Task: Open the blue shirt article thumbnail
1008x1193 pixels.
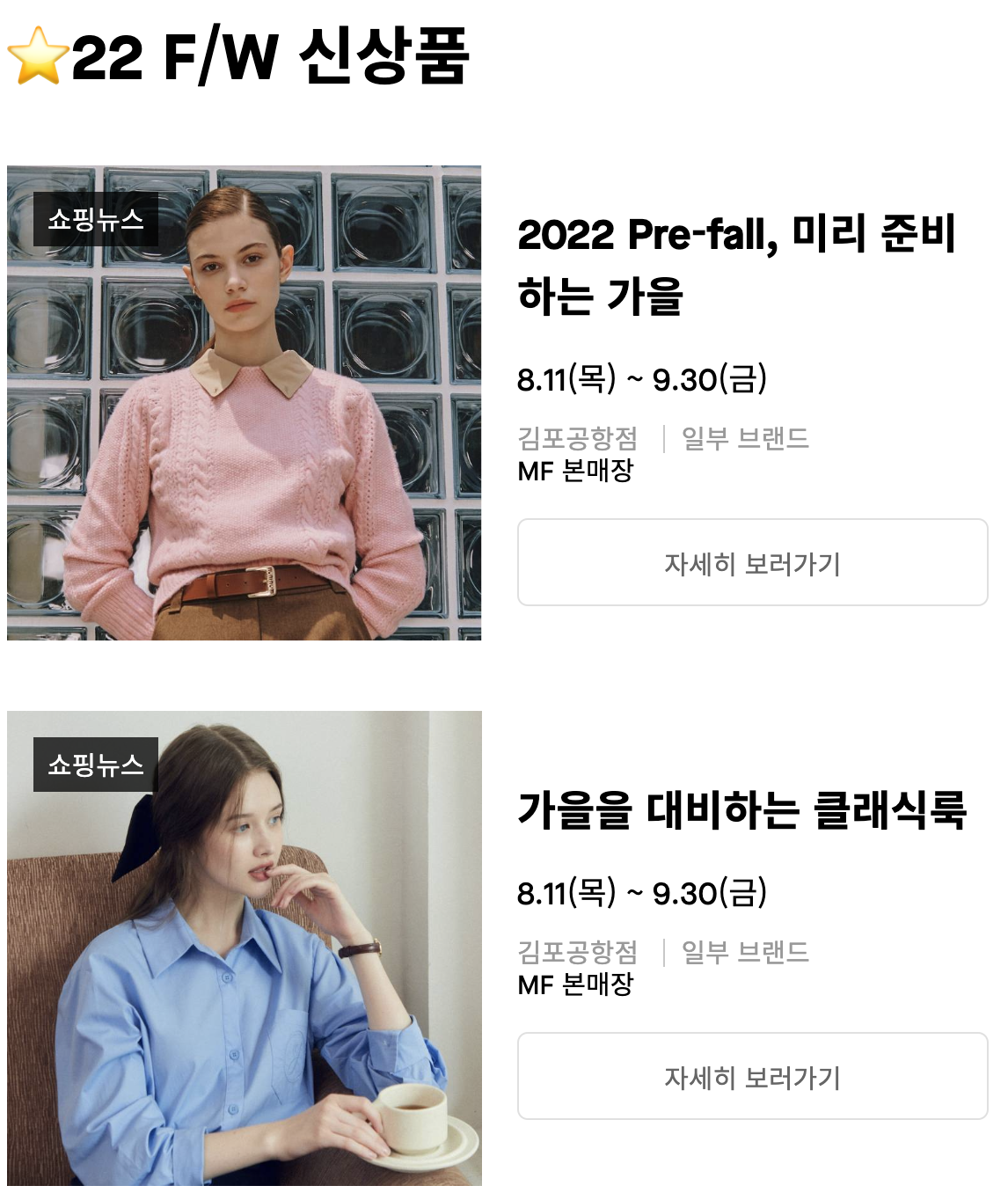Action: tap(245, 950)
